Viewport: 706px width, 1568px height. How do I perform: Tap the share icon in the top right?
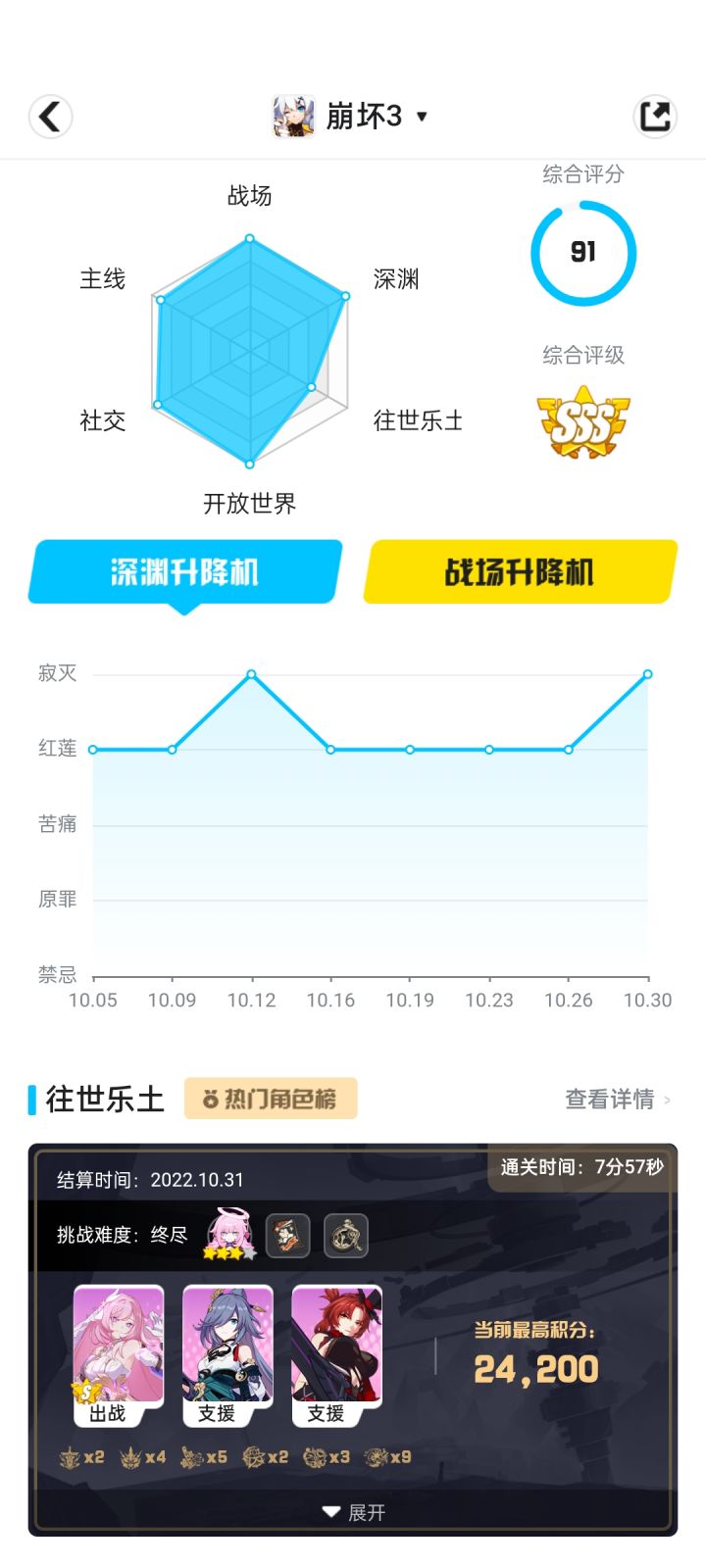[655, 115]
